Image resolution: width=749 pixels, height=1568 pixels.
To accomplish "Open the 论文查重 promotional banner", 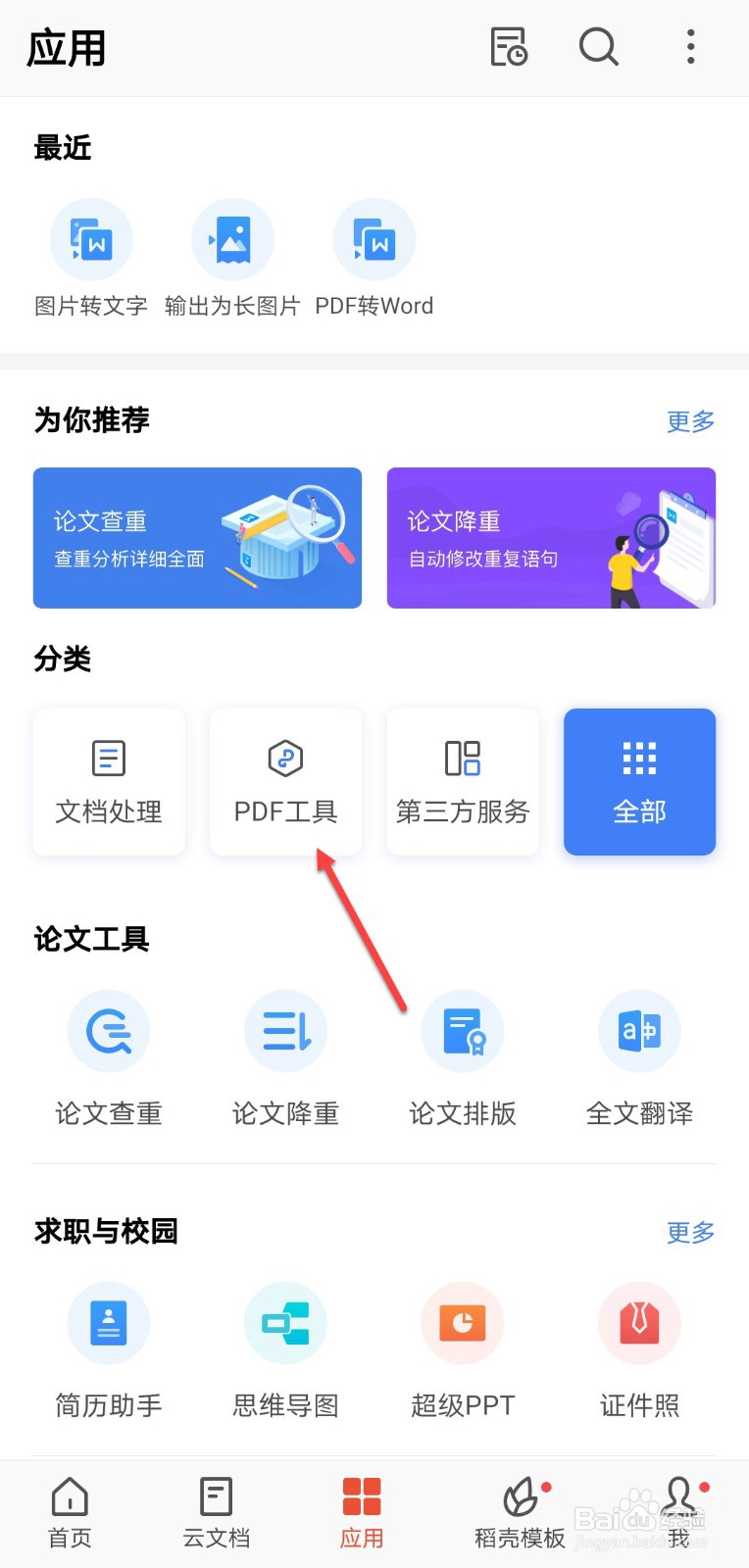I will click(x=197, y=538).
